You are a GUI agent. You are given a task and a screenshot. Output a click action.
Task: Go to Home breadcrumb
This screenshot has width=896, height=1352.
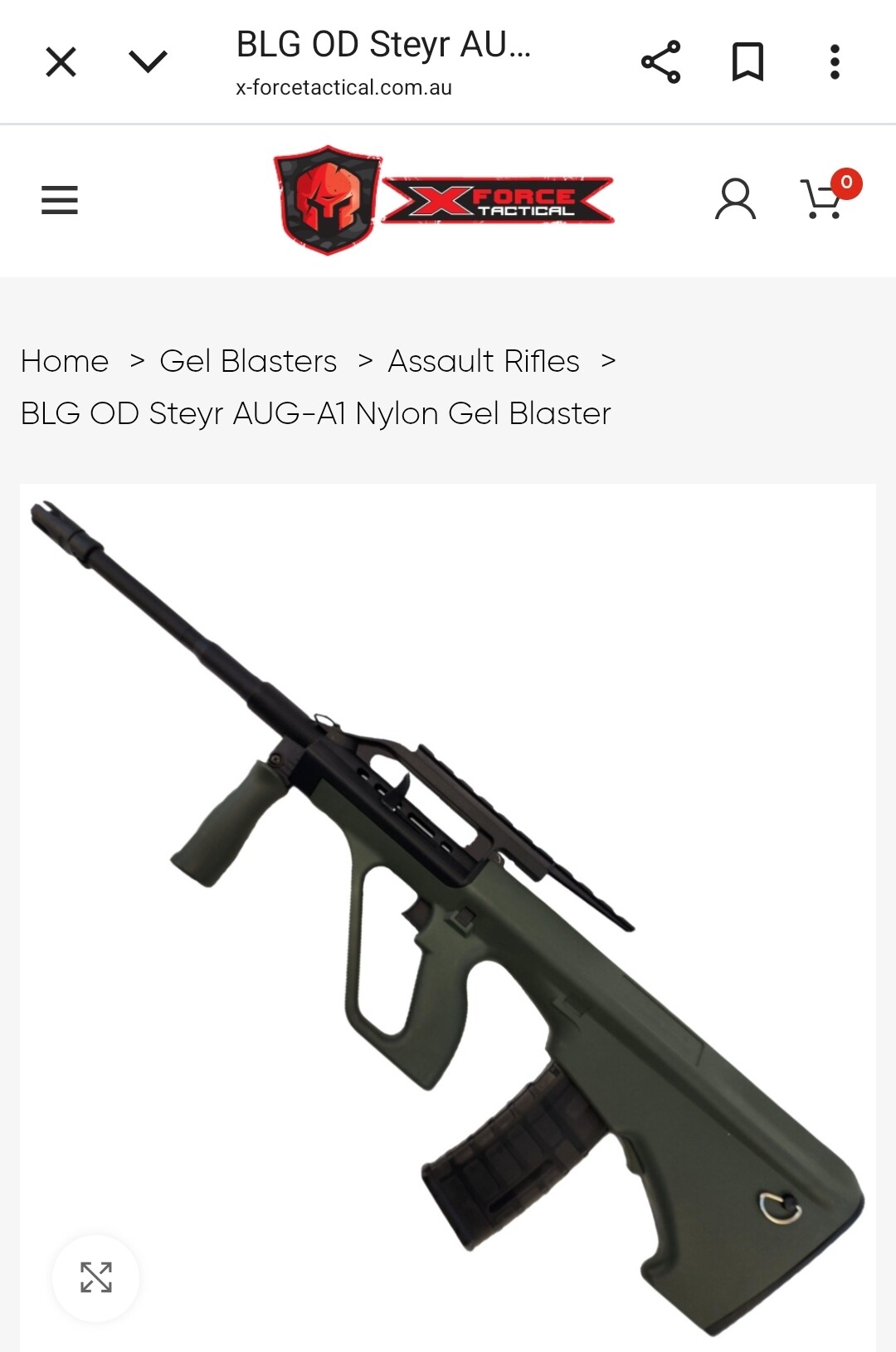pos(65,362)
